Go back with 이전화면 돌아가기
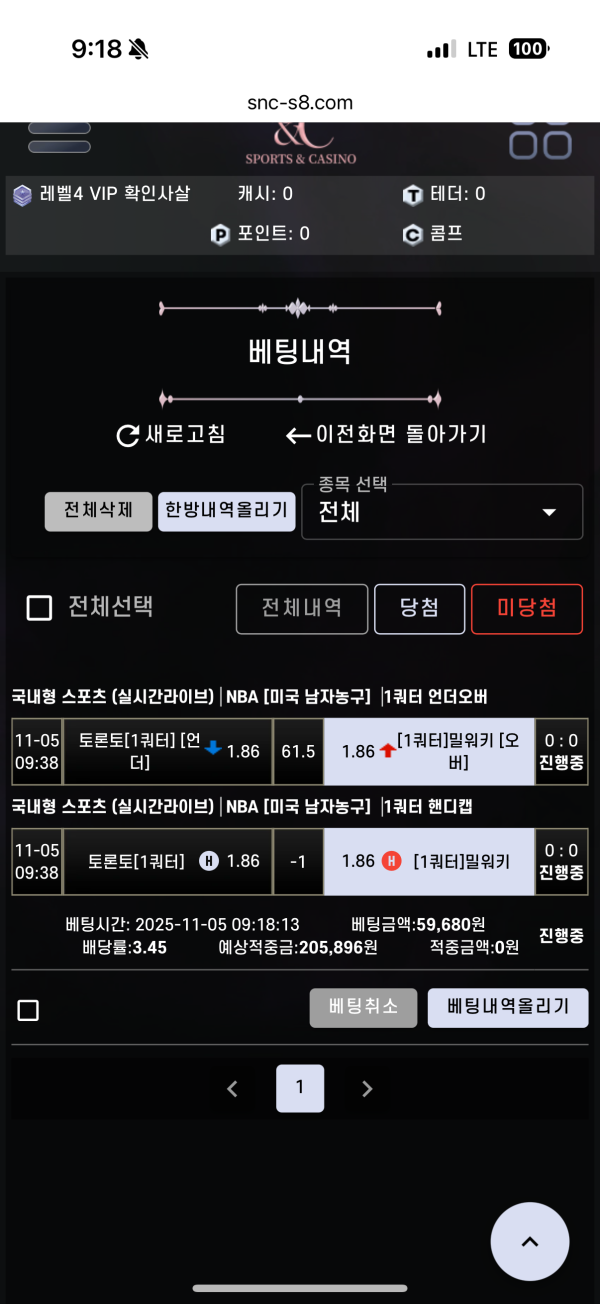The width and height of the screenshot is (600, 1304). pos(387,434)
